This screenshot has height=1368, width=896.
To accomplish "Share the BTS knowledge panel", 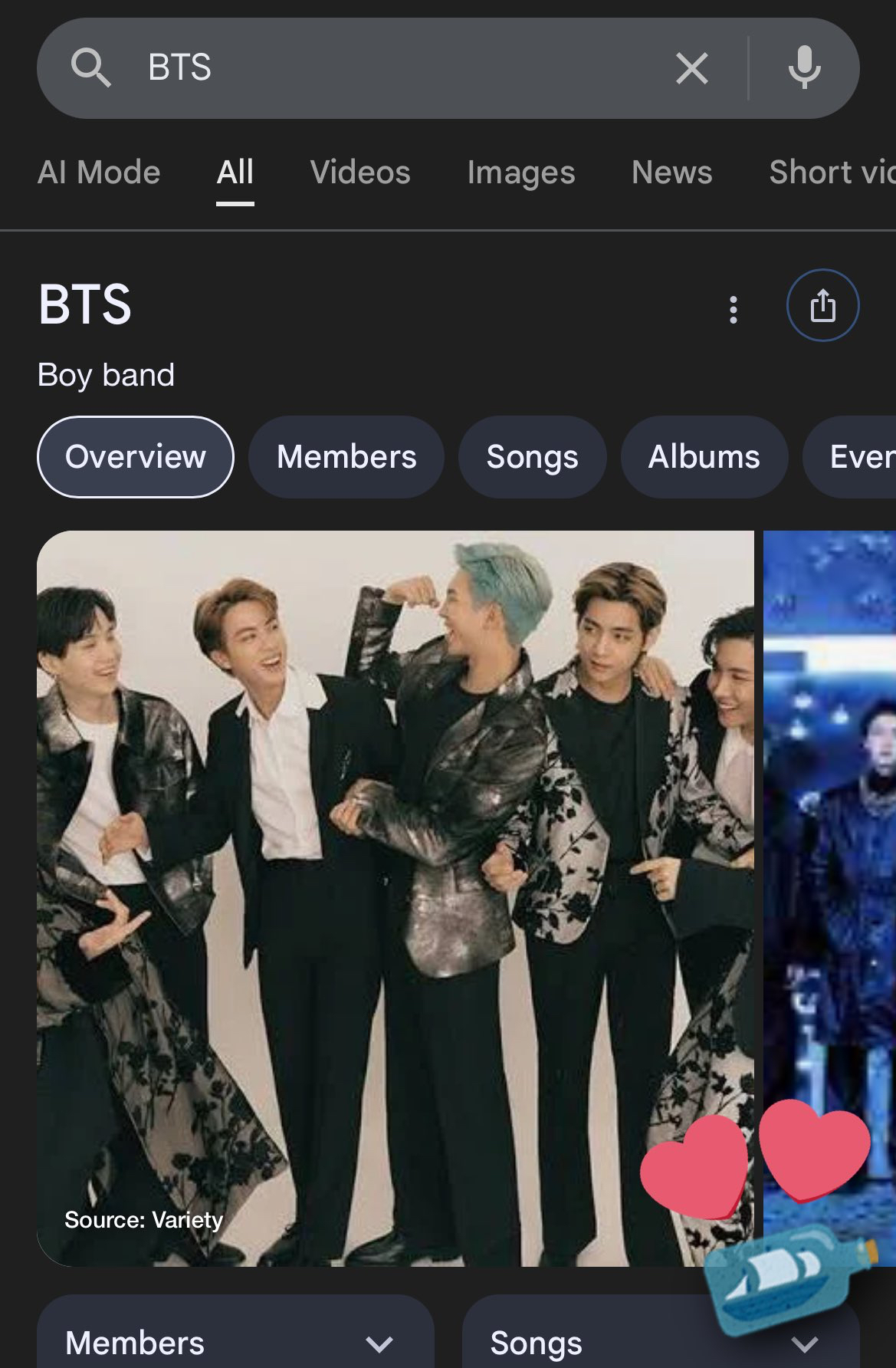I will [822, 305].
